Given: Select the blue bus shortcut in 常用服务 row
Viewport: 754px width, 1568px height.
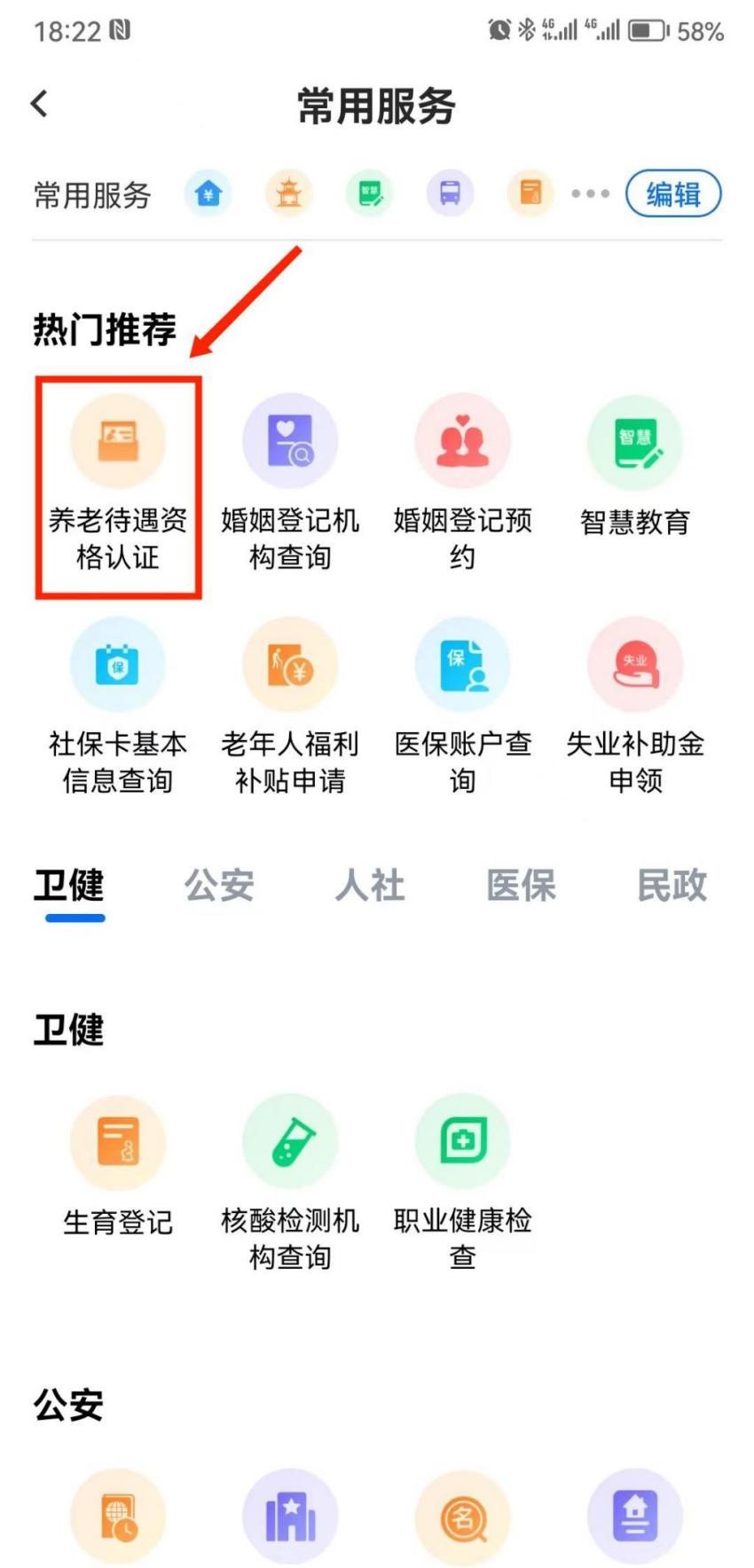Looking at the screenshot, I should coord(449,193).
